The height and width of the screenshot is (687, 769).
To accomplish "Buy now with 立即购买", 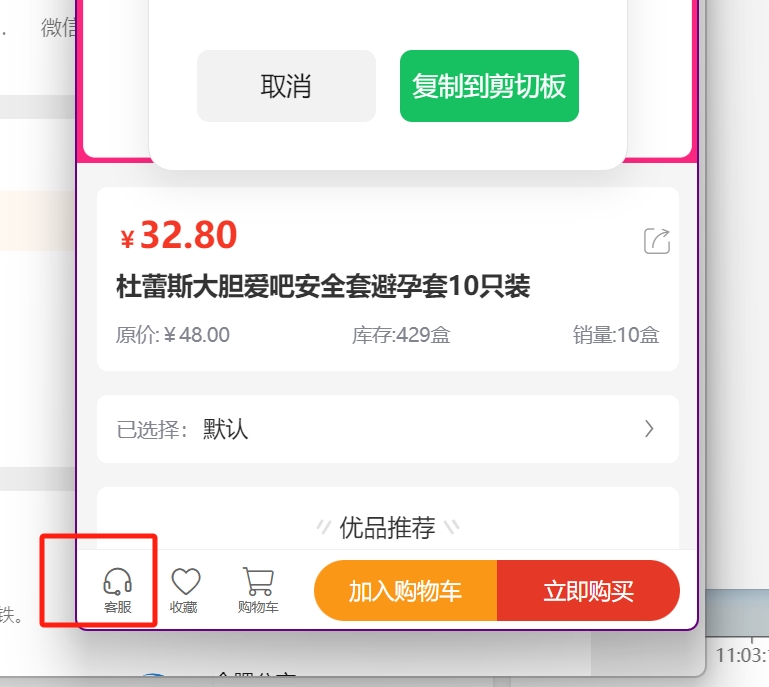I will click(588, 591).
